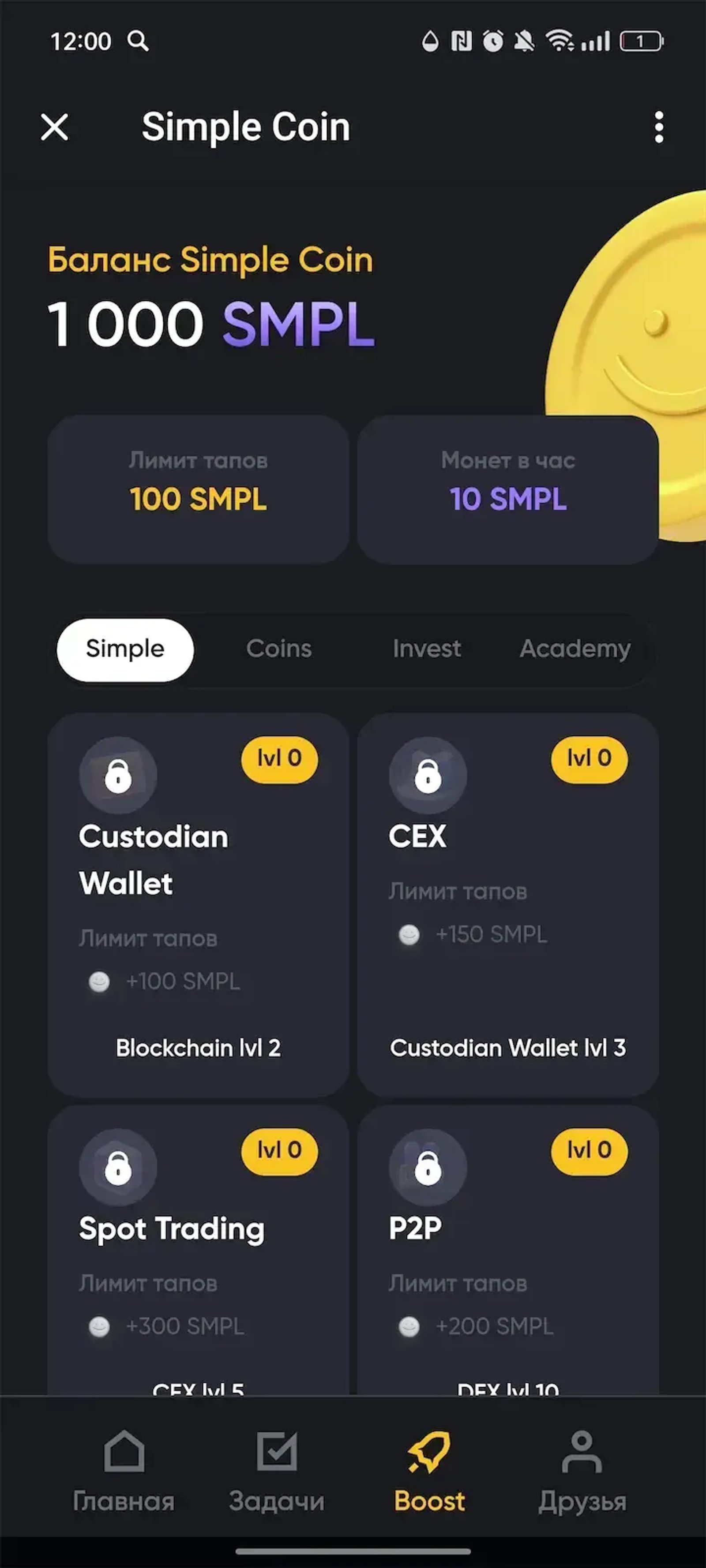This screenshot has height=1568, width=706.
Task: Switch to the Invest tab
Action: [x=426, y=649]
